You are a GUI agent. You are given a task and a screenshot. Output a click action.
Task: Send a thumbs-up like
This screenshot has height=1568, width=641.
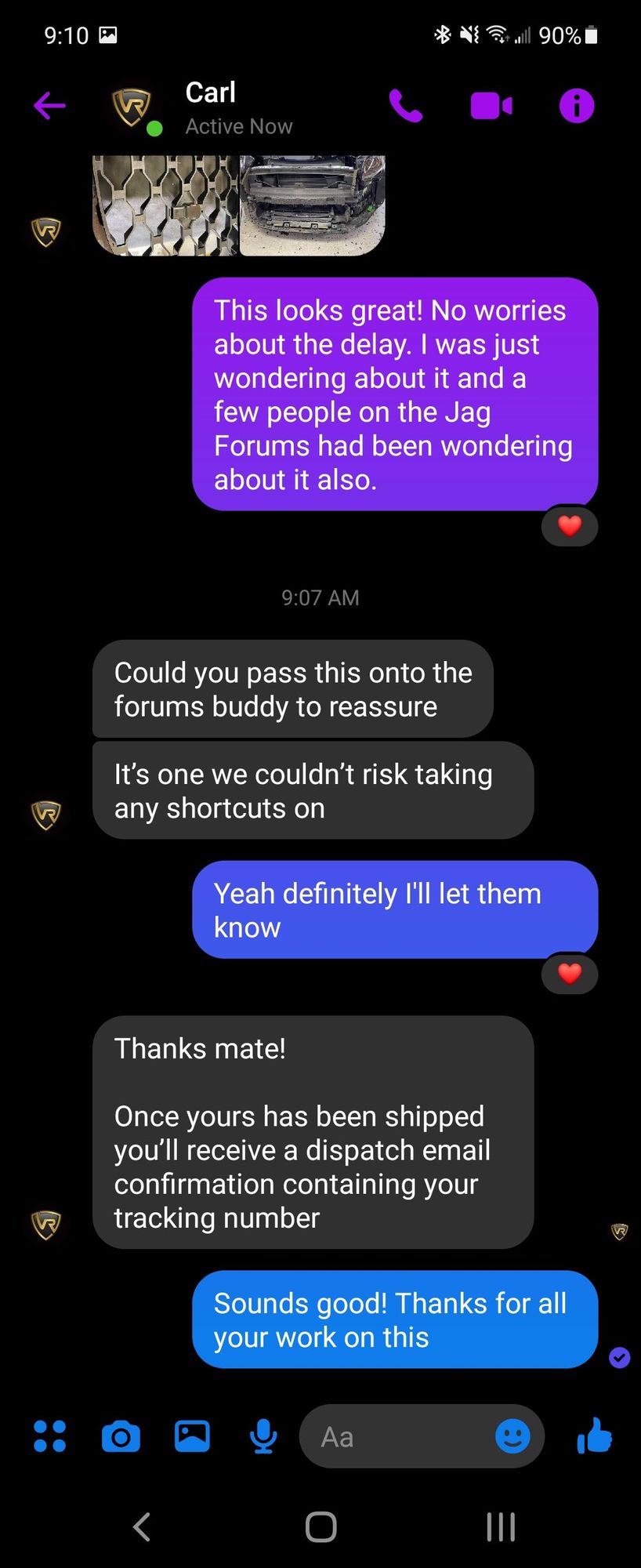coord(594,1436)
